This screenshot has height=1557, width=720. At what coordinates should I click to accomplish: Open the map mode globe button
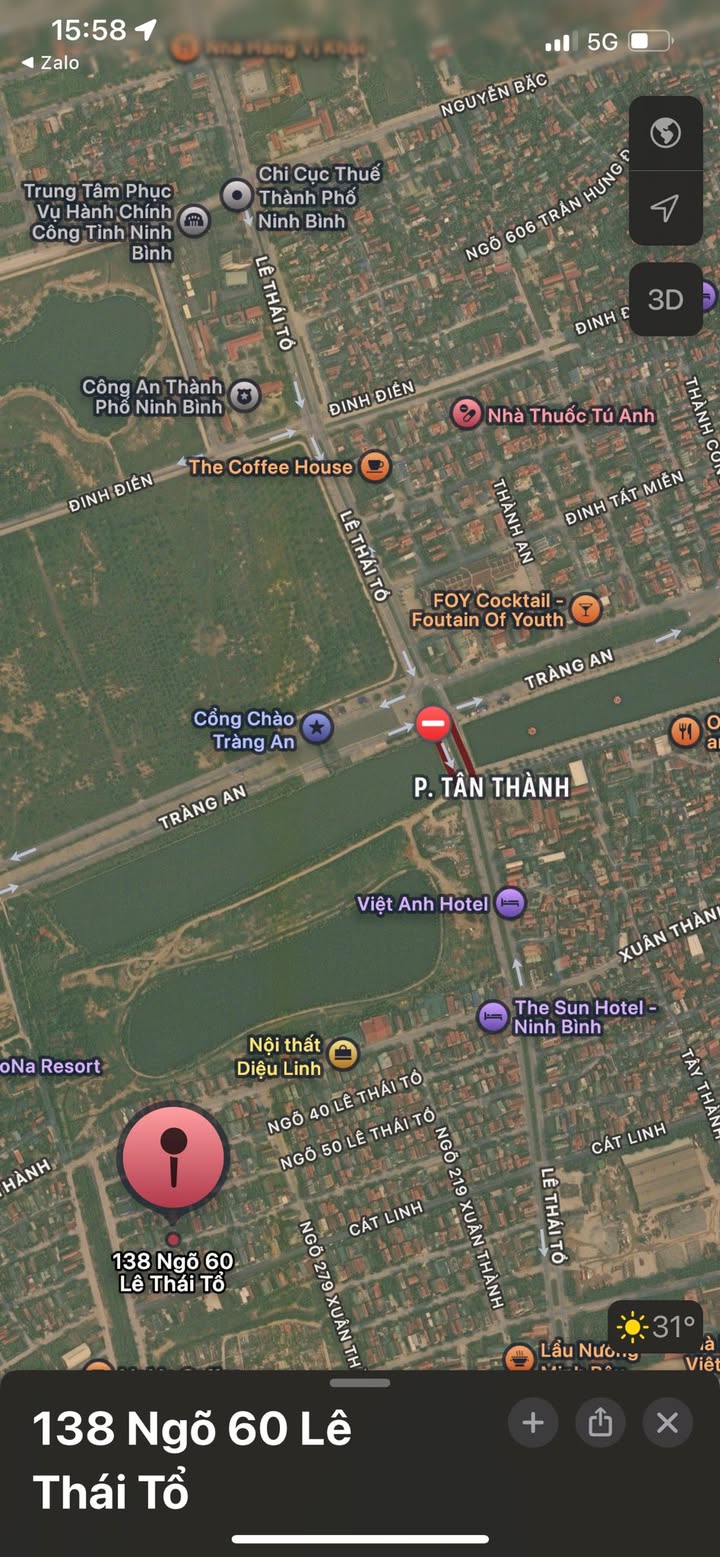point(665,132)
